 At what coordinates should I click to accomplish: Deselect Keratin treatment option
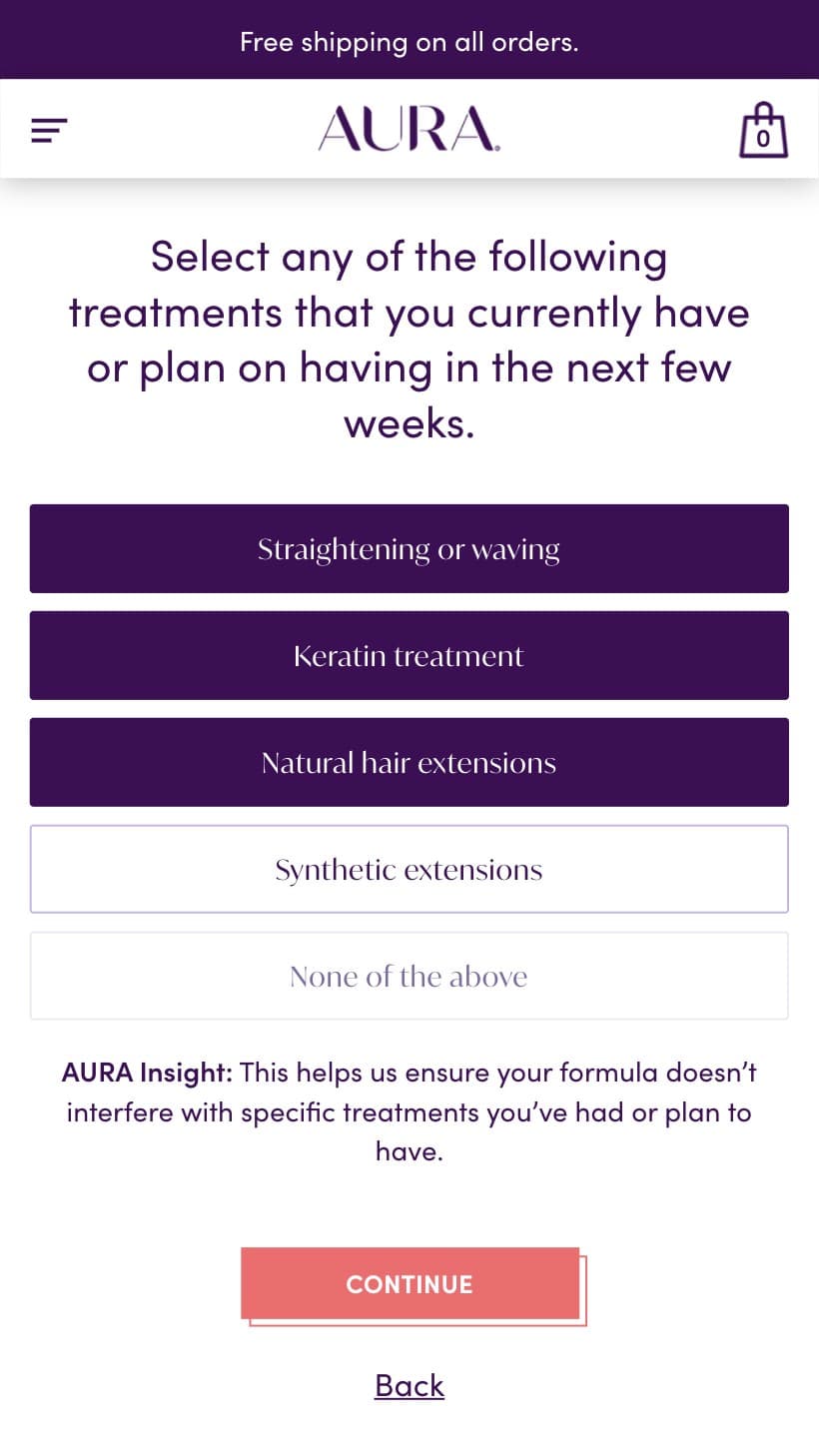(x=409, y=656)
